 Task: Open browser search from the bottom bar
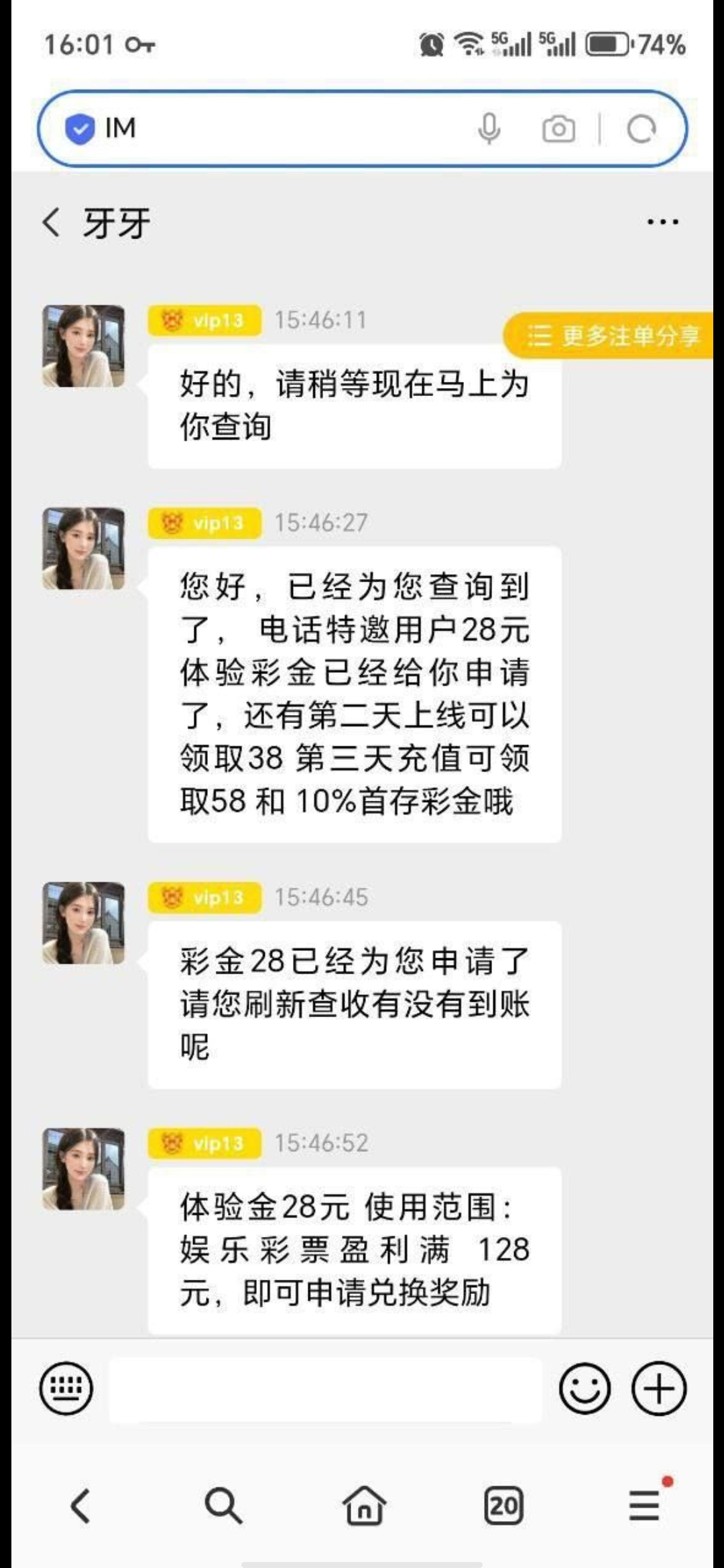coord(223,1506)
